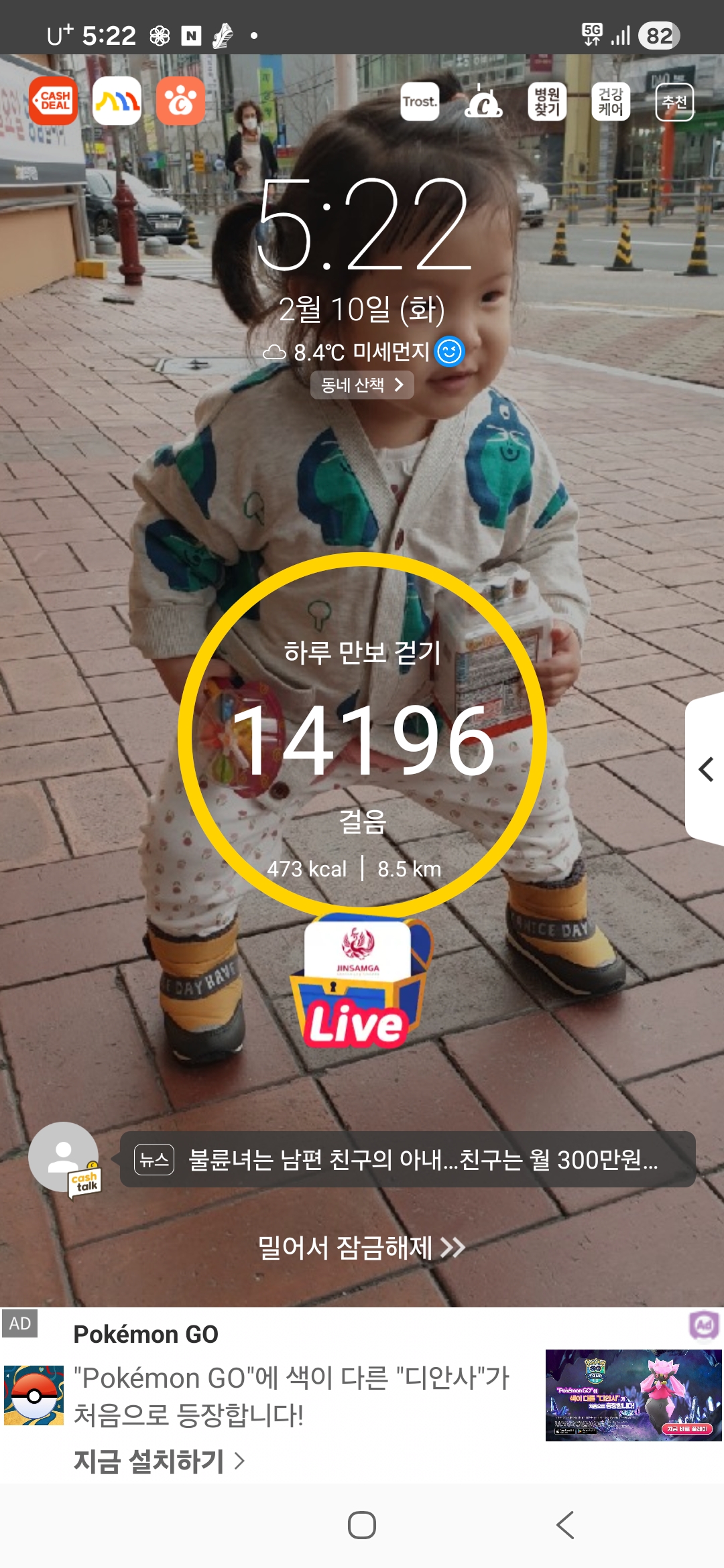Screen dimensions: 724x1568
Task: Tap the system home button
Action: (362, 1526)
